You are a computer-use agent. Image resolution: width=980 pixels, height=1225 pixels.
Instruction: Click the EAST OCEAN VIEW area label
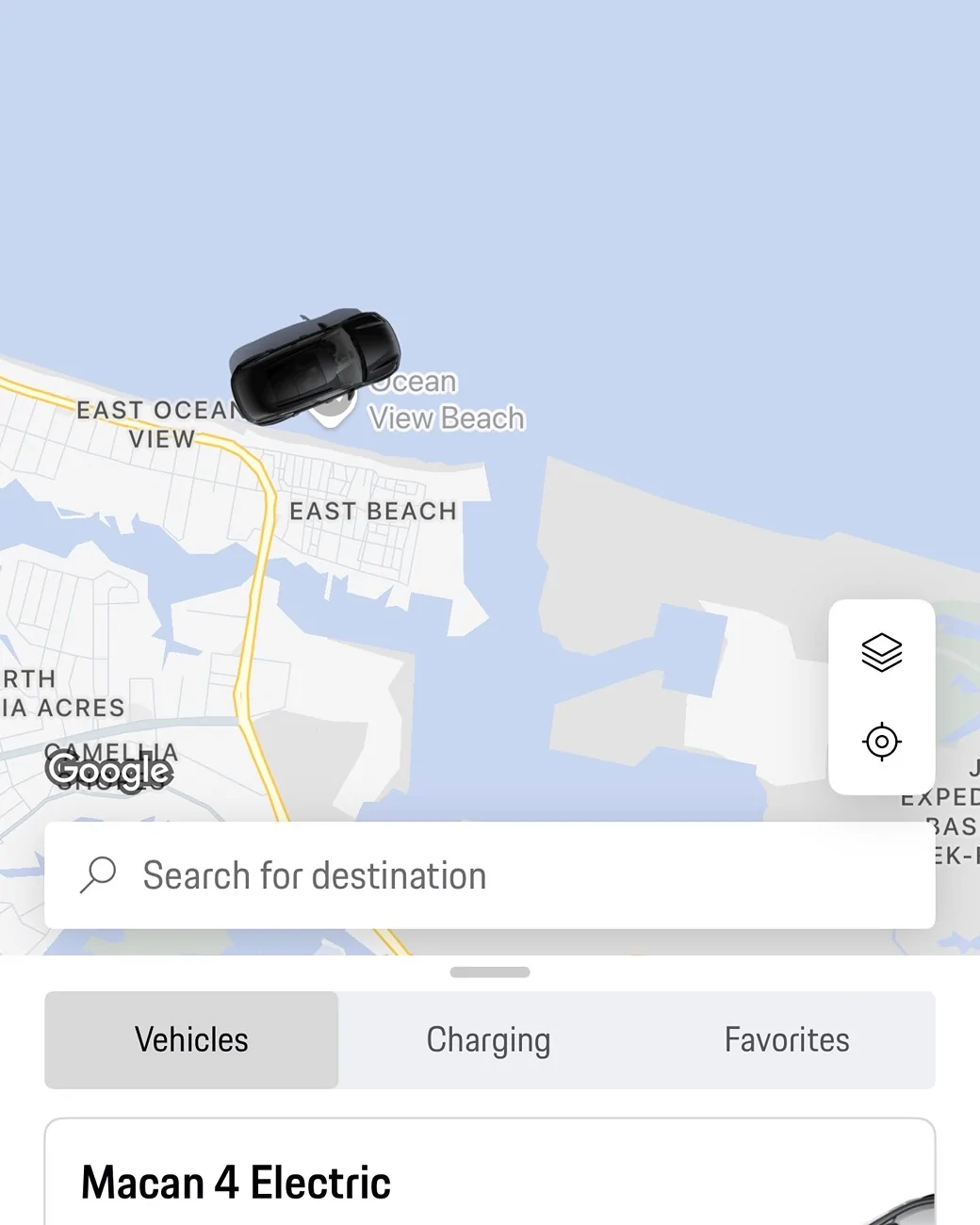160,422
